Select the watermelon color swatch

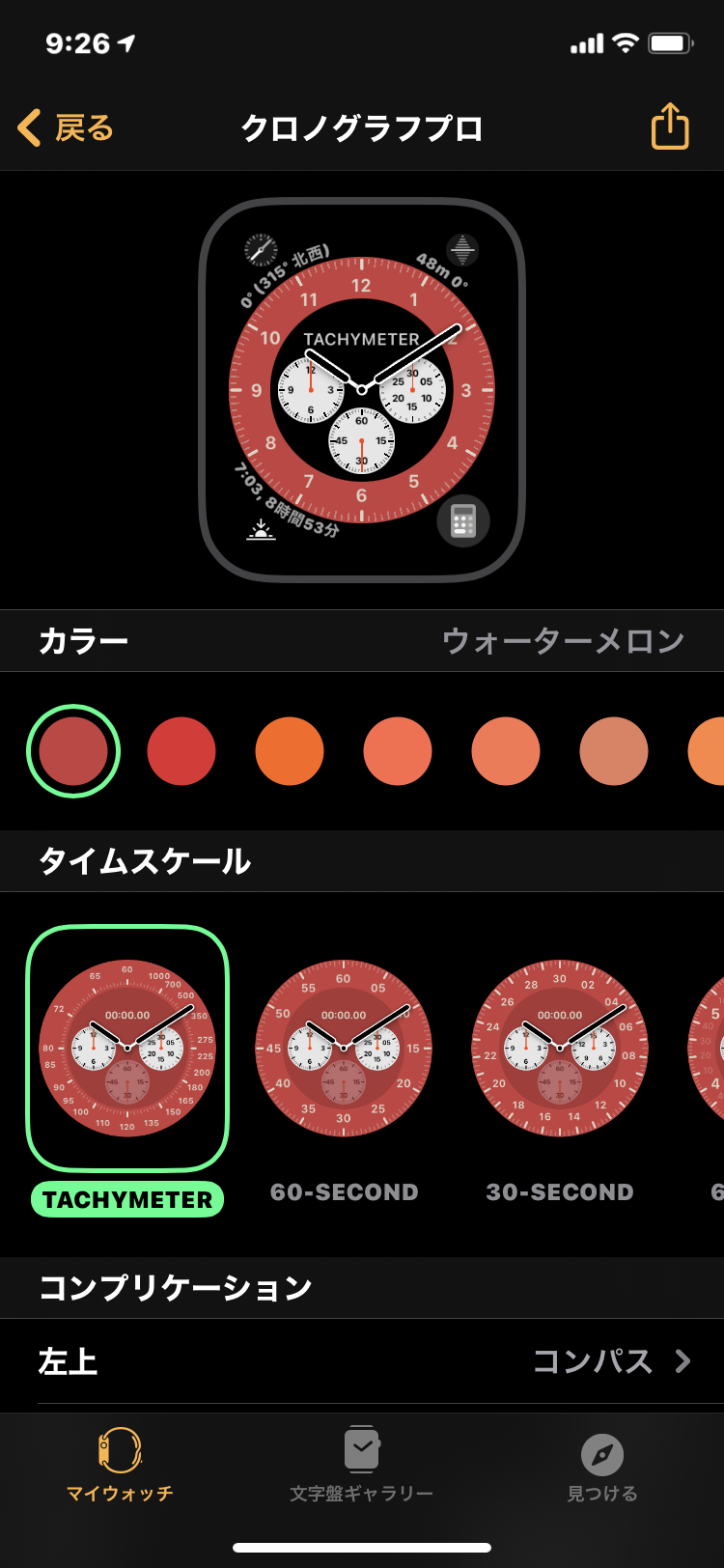pos(73,751)
